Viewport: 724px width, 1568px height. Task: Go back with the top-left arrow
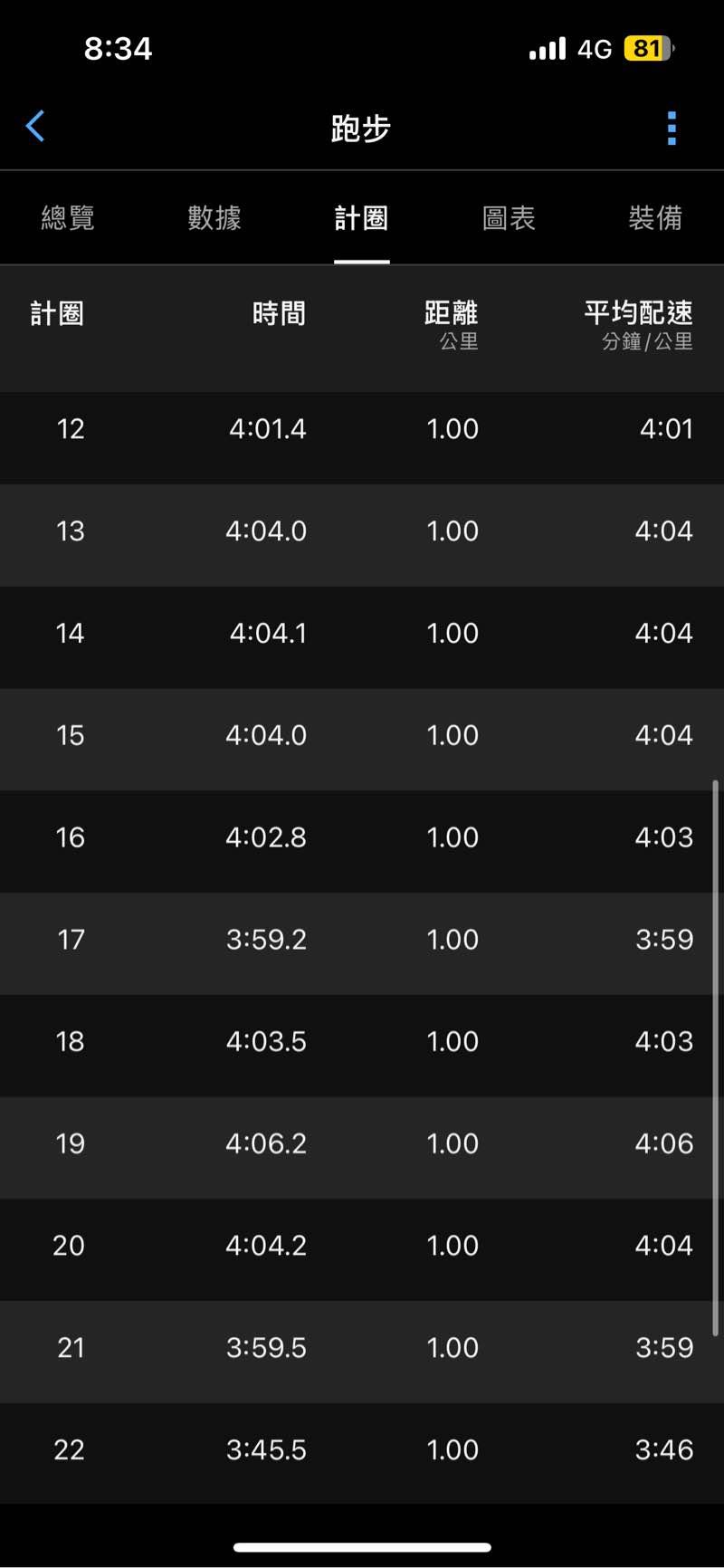[x=35, y=127]
